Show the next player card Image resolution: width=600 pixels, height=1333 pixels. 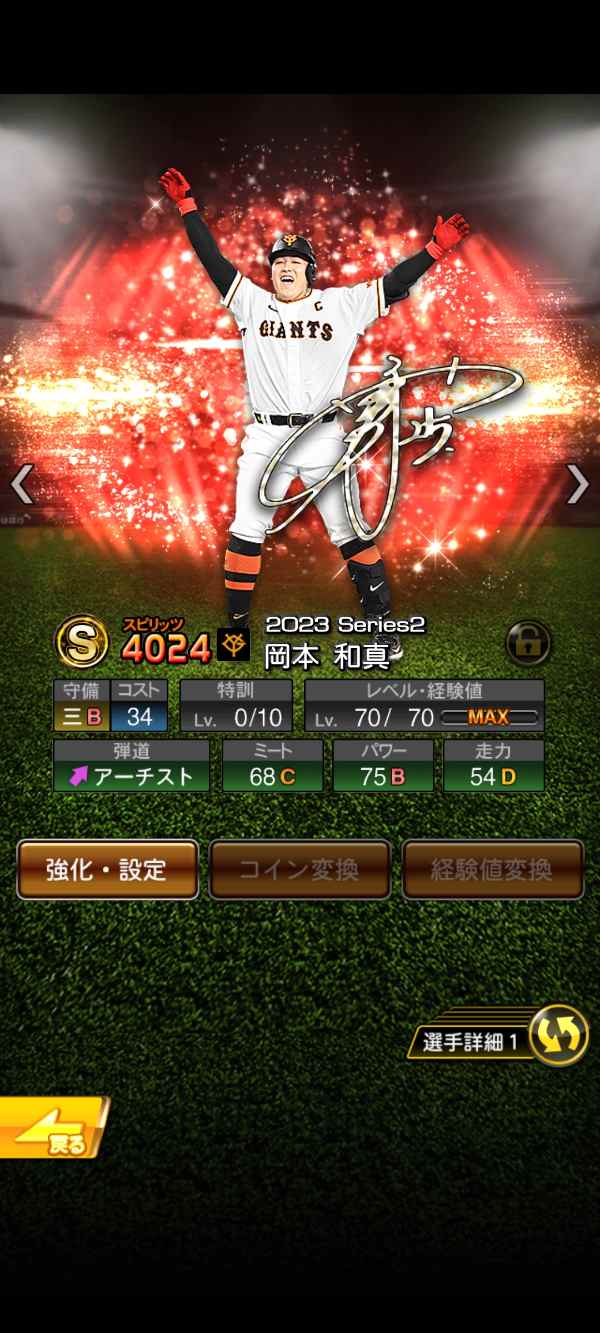pos(578,484)
